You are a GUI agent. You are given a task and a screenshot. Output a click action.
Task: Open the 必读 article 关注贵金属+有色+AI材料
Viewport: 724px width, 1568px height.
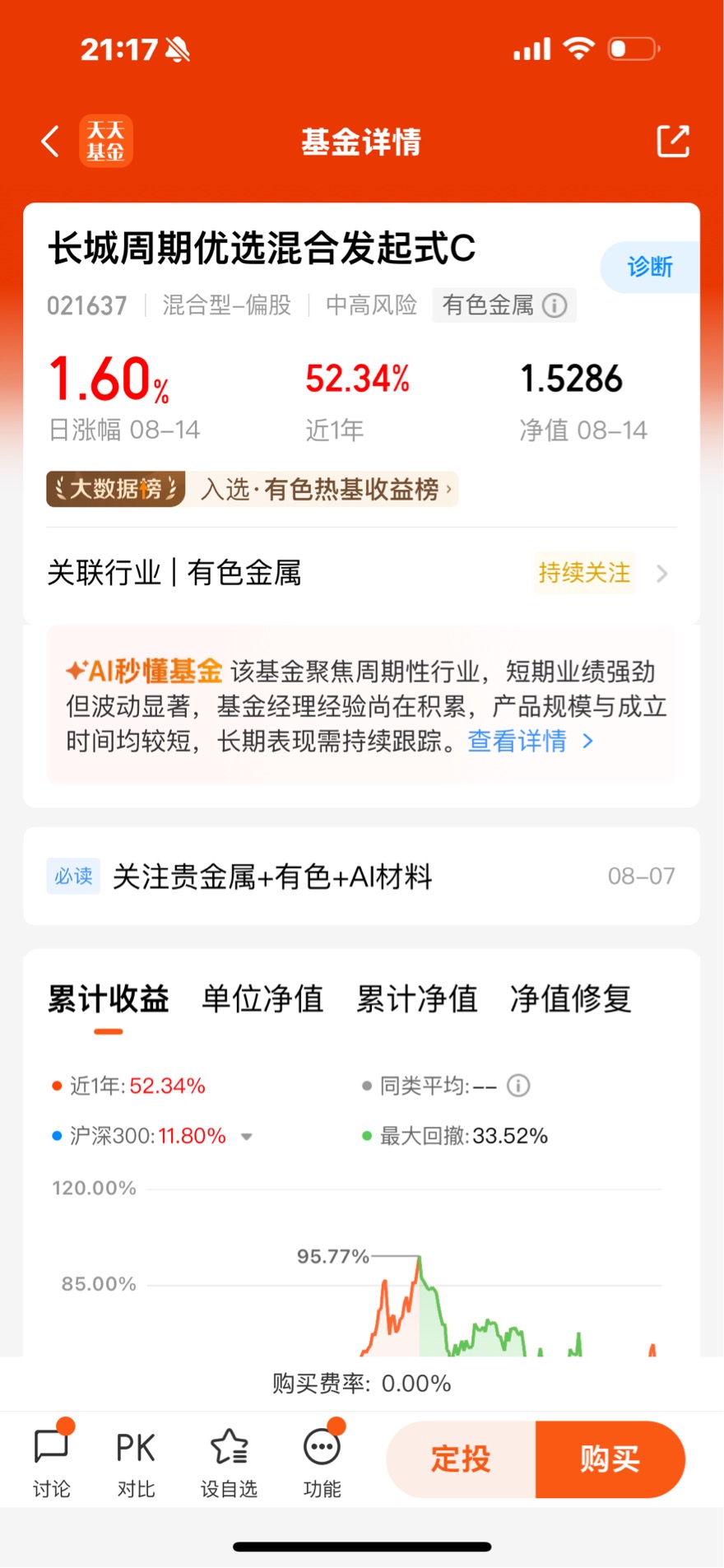tap(361, 877)
